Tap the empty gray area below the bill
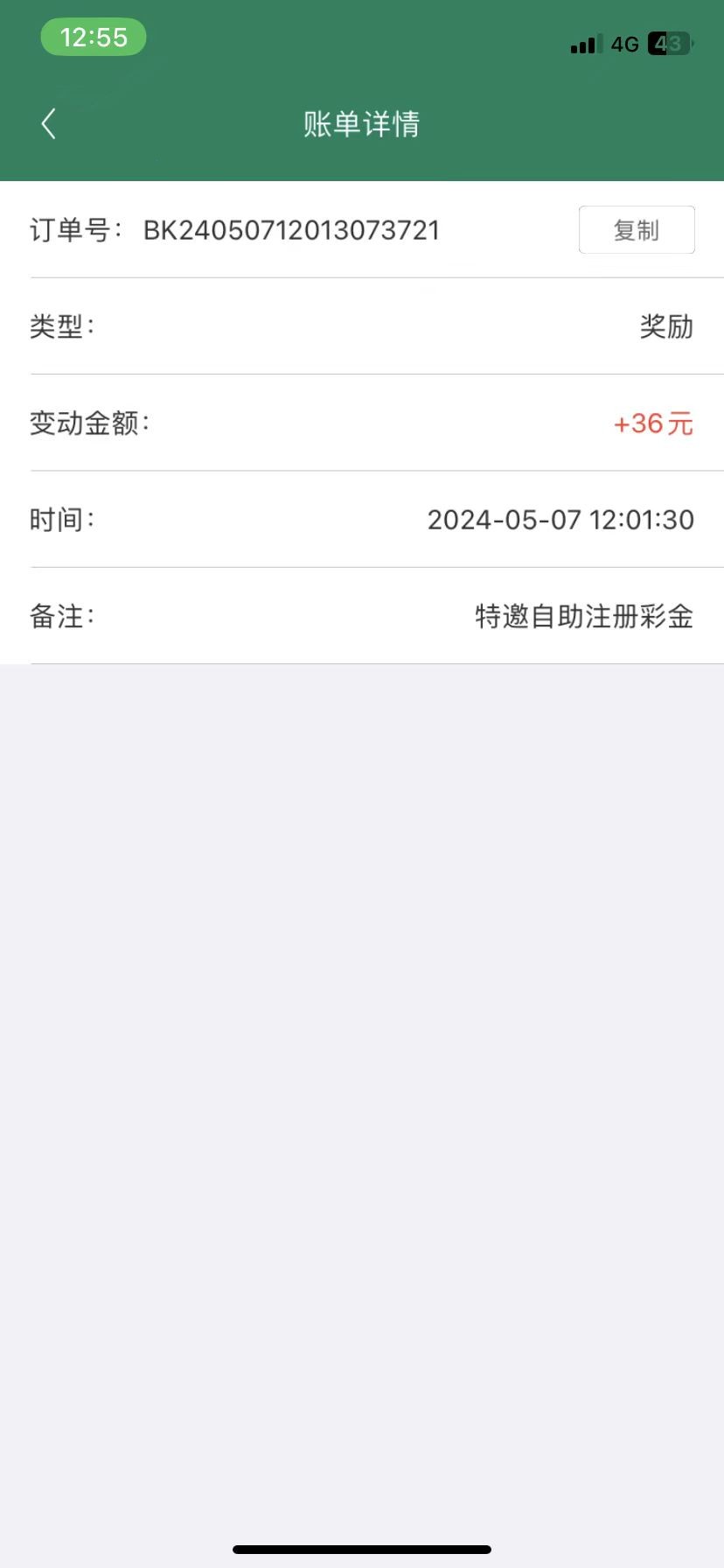The height and width of the screenshot is (1568, 724). point(362,1050)
